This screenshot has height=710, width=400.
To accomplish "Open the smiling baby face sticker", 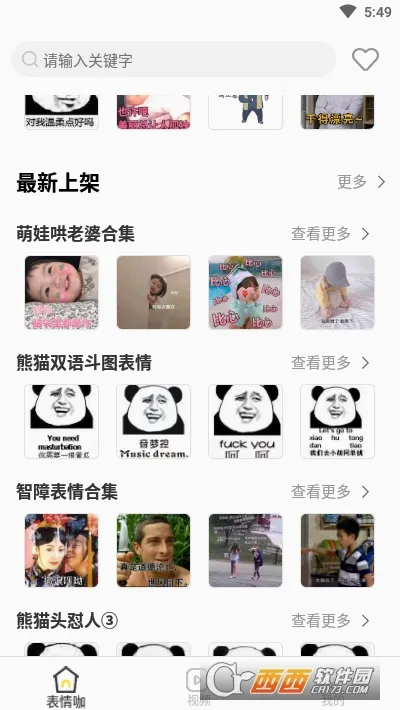I will pyautogui.click(x=62, y=292).
